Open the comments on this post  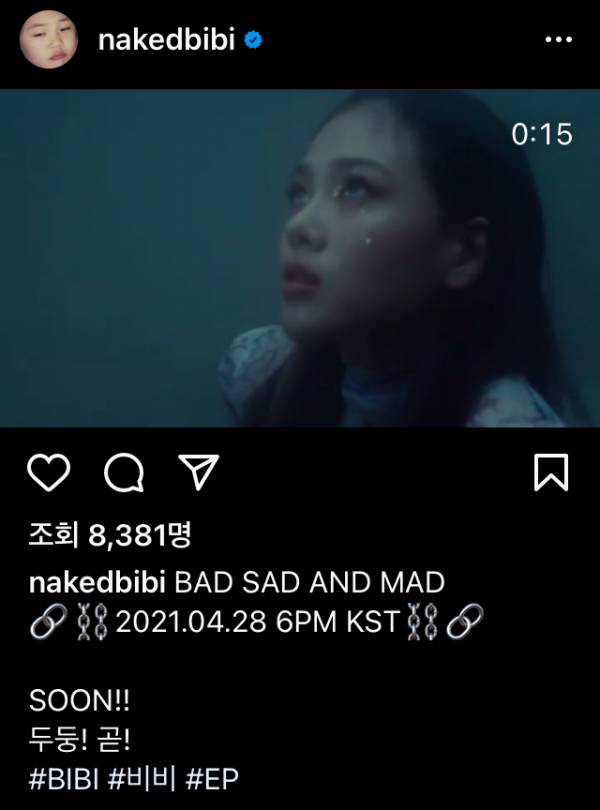pos(123,473)
